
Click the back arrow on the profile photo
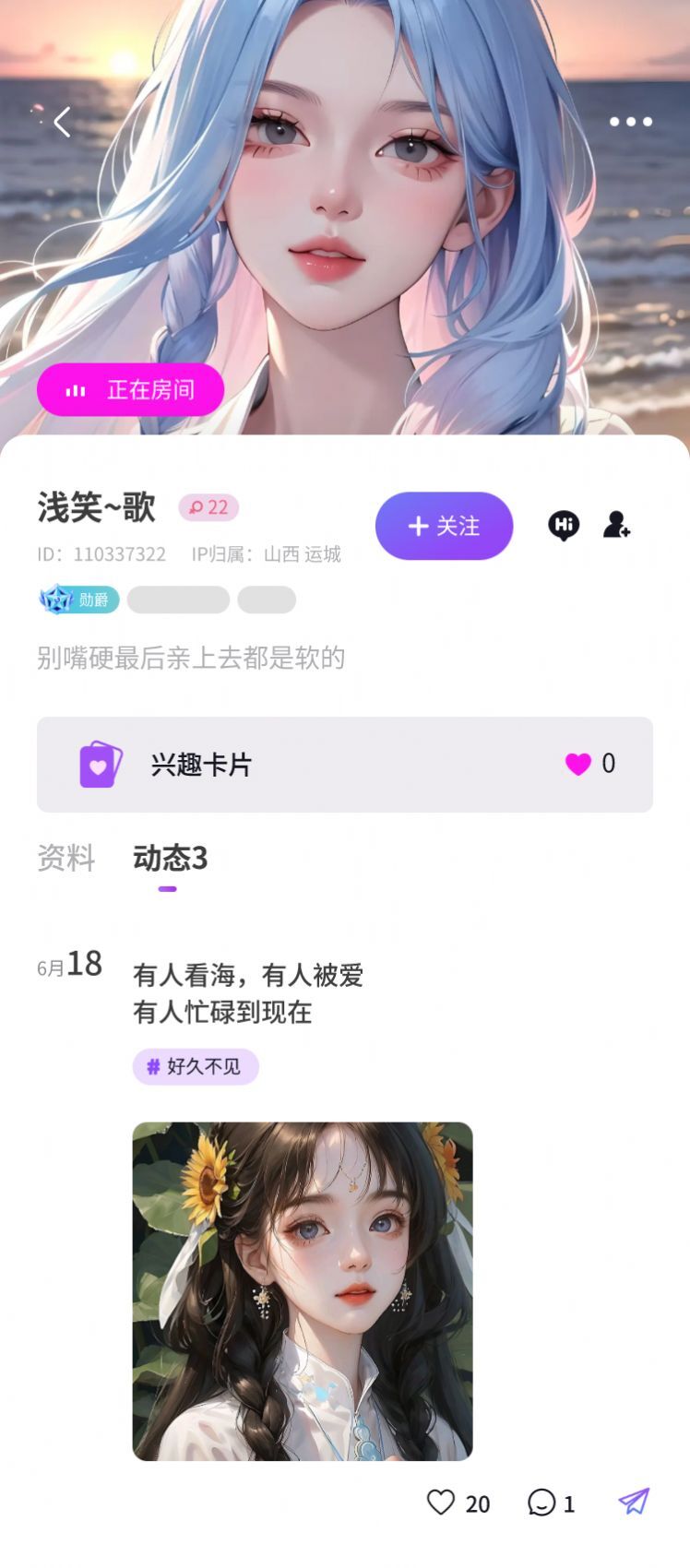[x=63, y=122]
